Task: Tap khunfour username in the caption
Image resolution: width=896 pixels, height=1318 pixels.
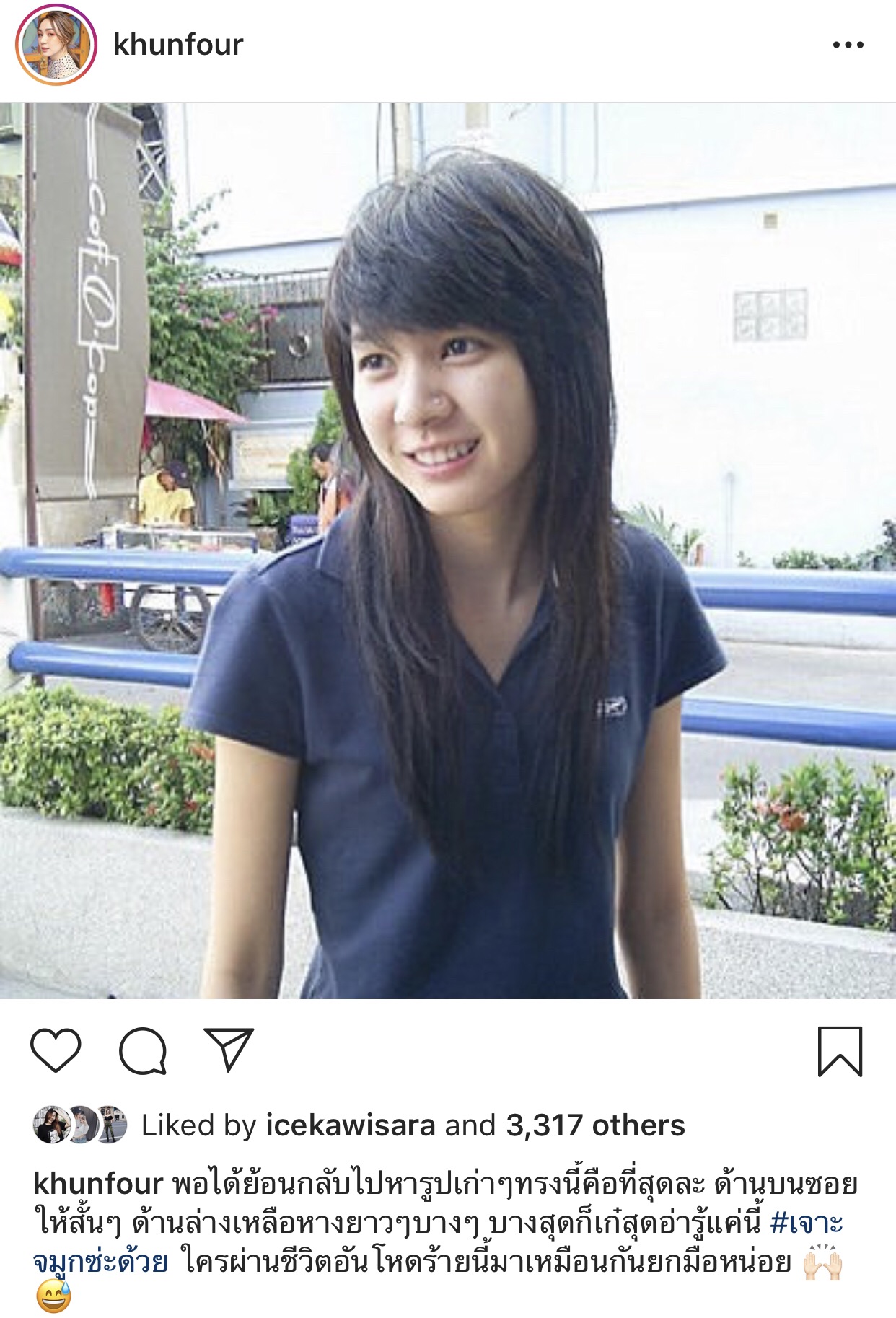Action: 98,1185
